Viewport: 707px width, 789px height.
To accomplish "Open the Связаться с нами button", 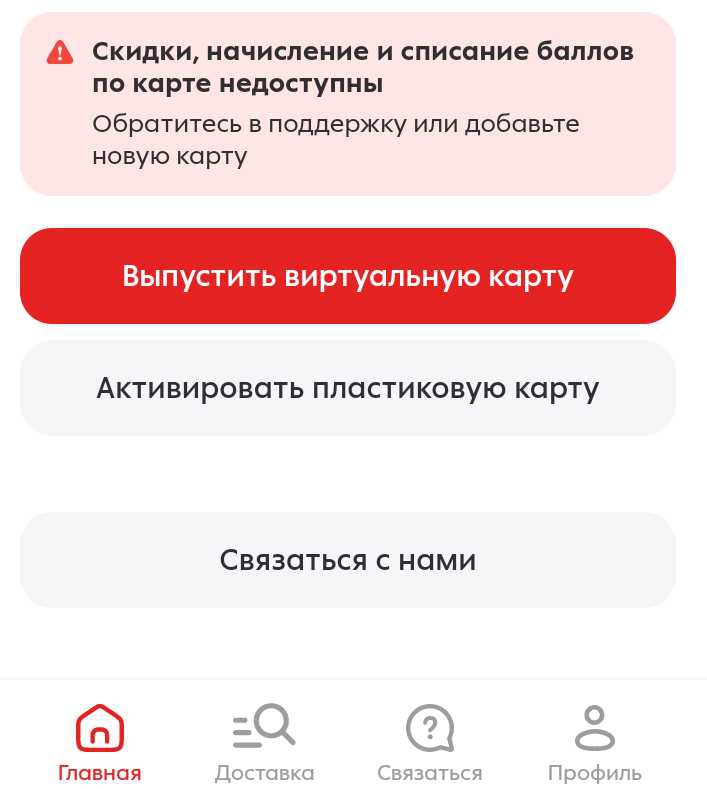I will click(347, 560).
